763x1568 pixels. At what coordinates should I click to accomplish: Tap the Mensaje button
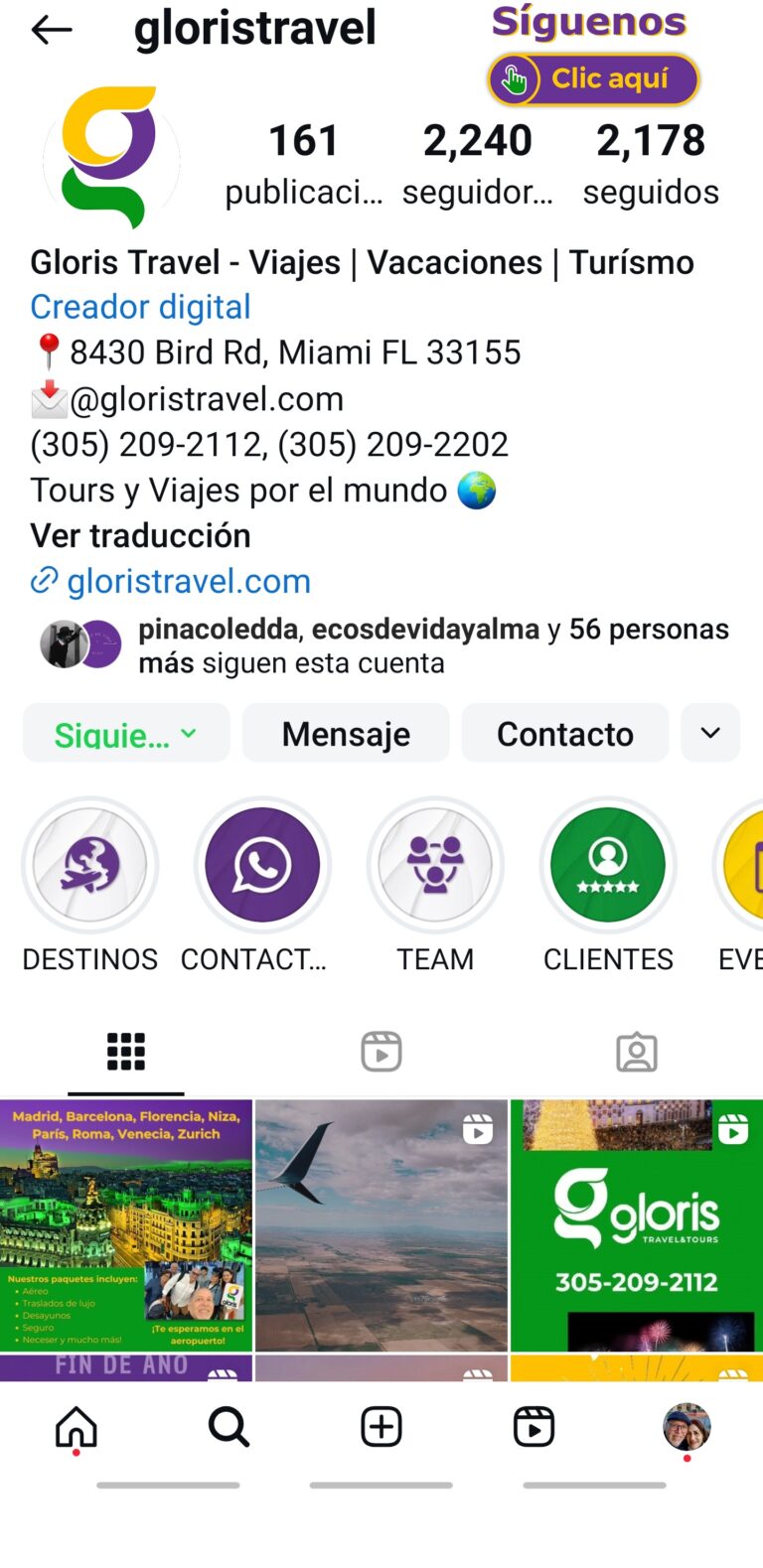pyautogui.click(x=346, y=734)
